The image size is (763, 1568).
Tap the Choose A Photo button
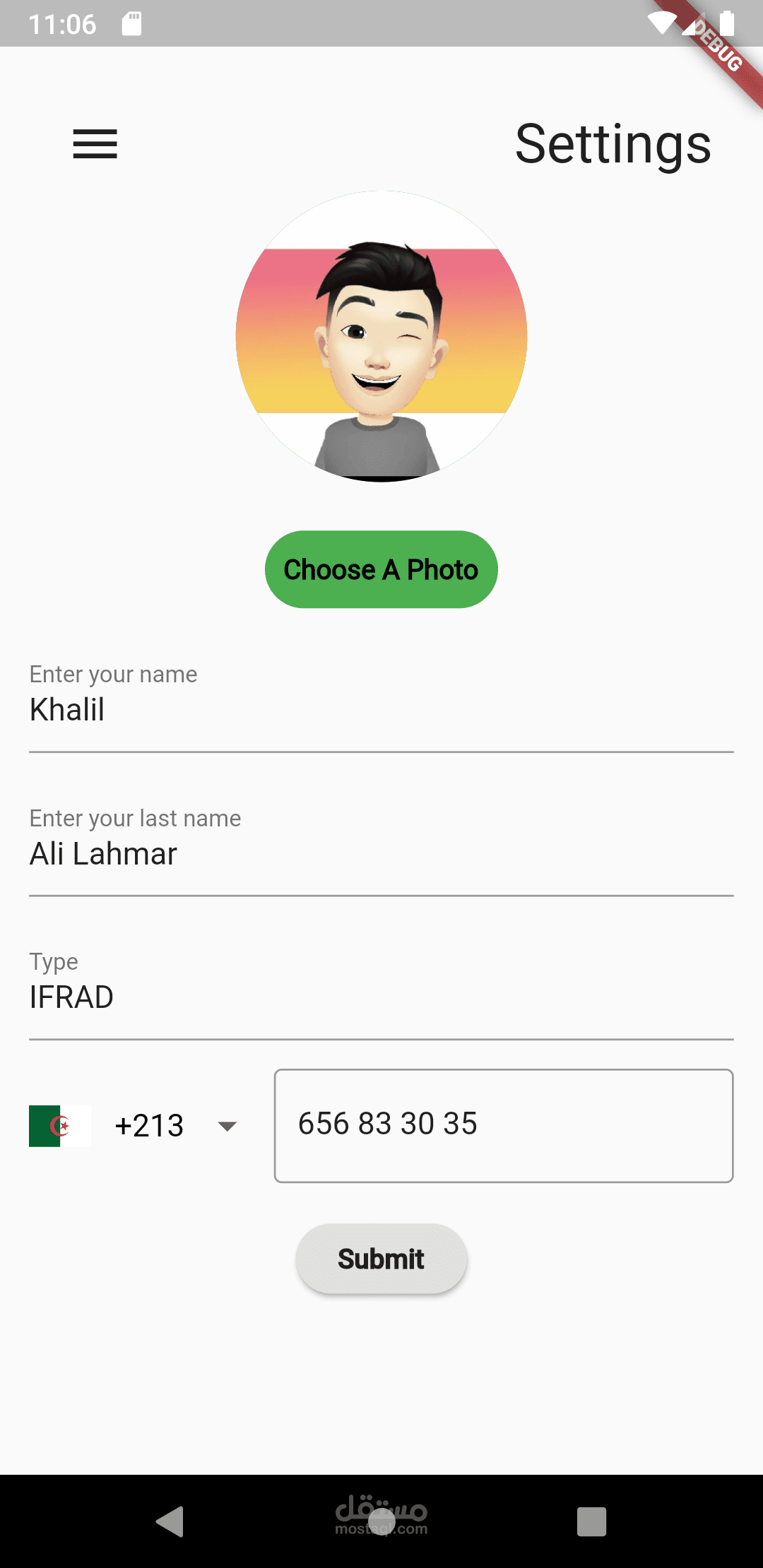coord(381,569)
